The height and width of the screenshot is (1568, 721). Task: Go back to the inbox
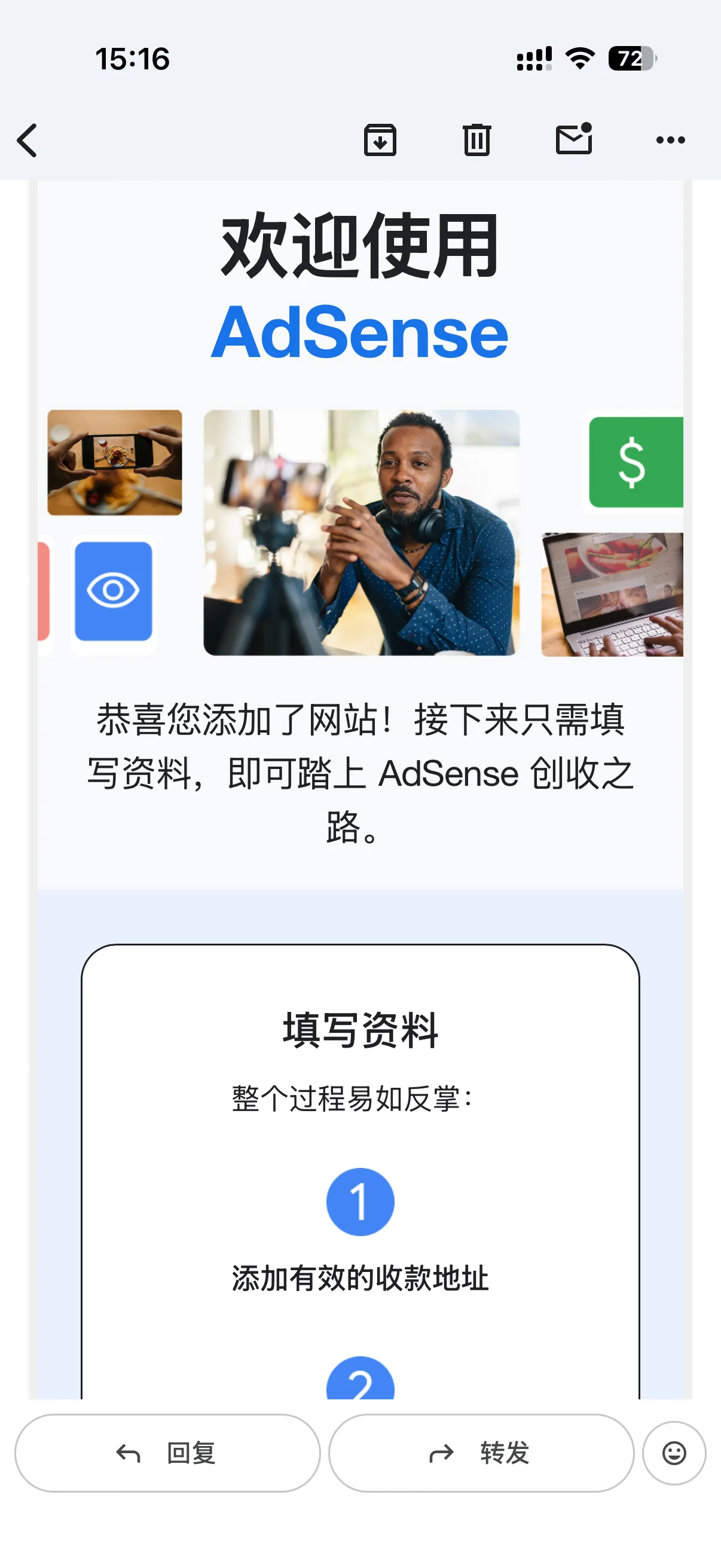tap(28, 141)
